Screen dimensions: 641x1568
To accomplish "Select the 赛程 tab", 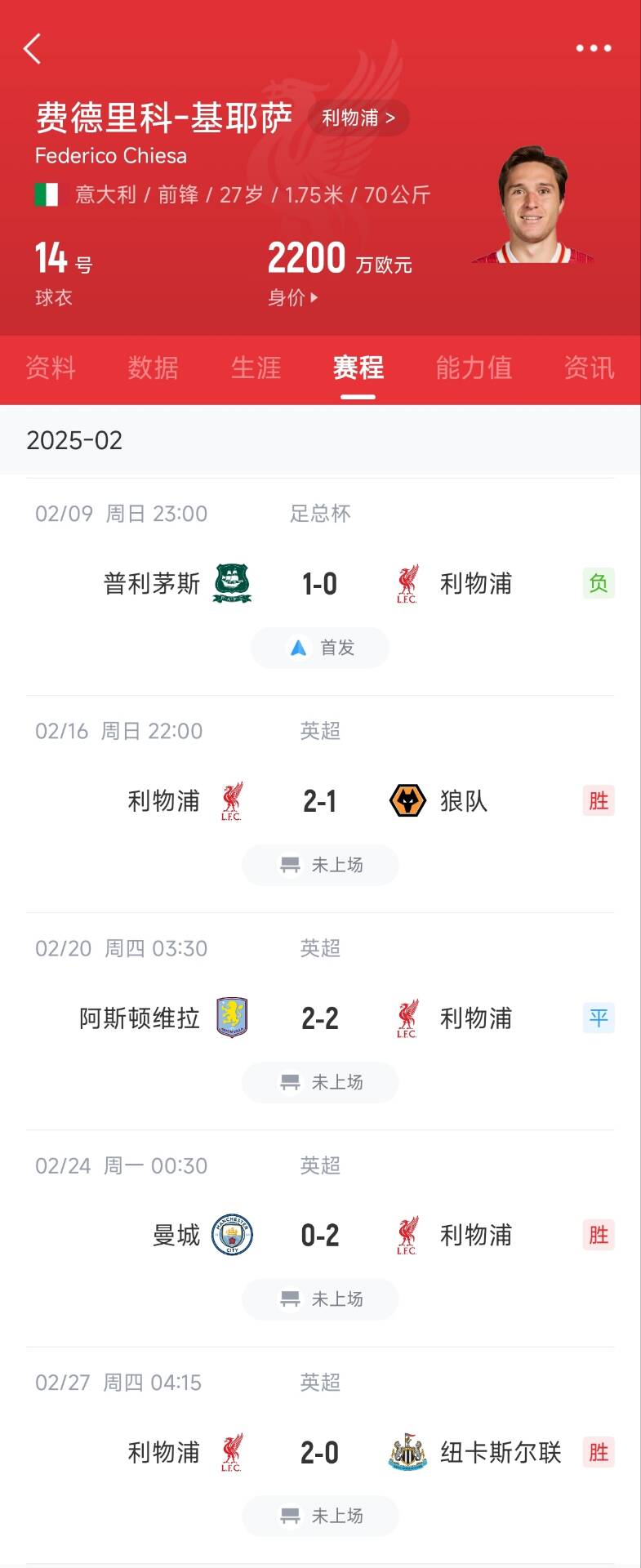I will coord(358,368).
